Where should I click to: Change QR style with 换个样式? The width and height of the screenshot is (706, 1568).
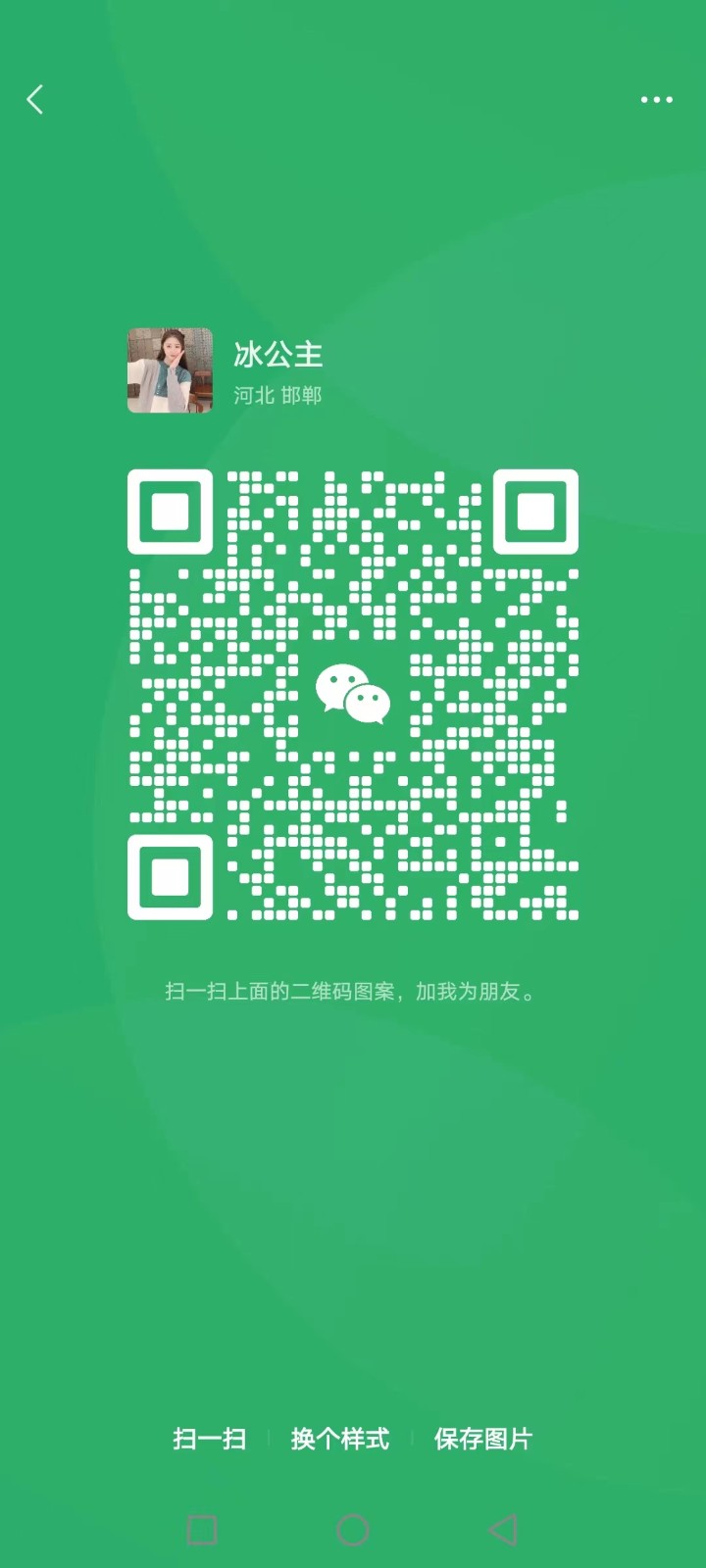pyautogui.click(x=340, y=1439)
